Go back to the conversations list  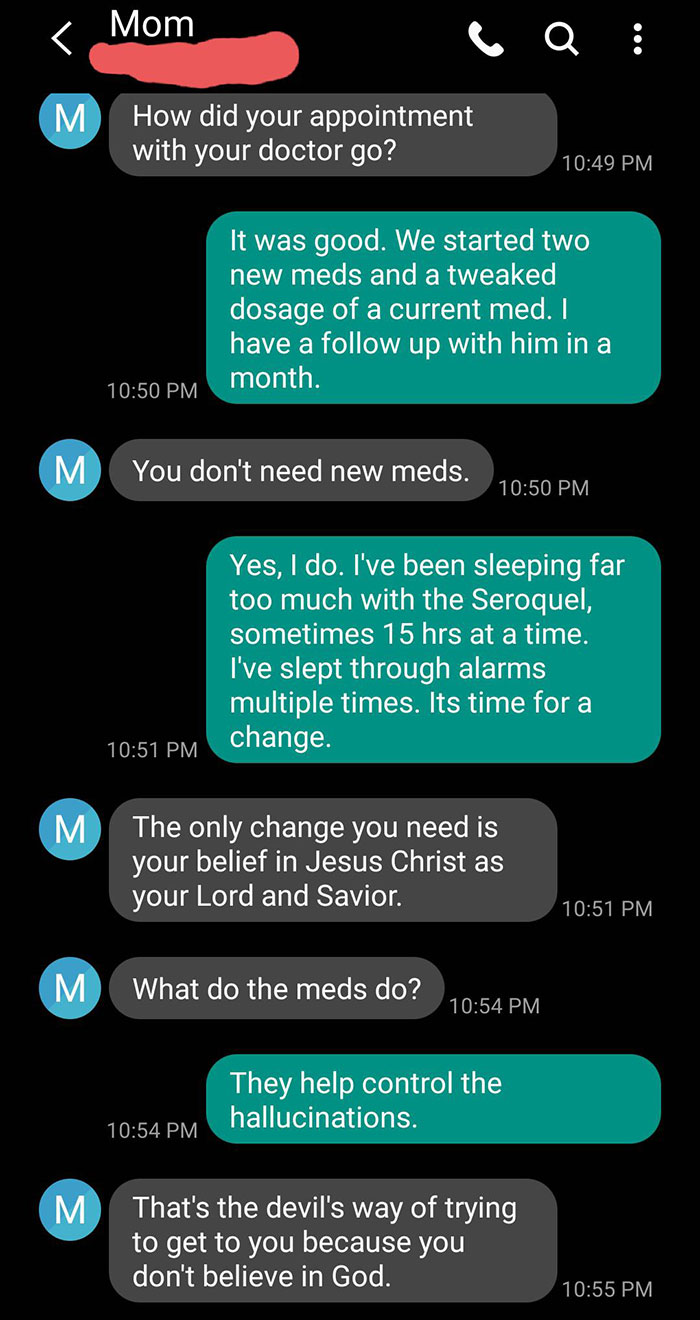click(x=62, y=40)
